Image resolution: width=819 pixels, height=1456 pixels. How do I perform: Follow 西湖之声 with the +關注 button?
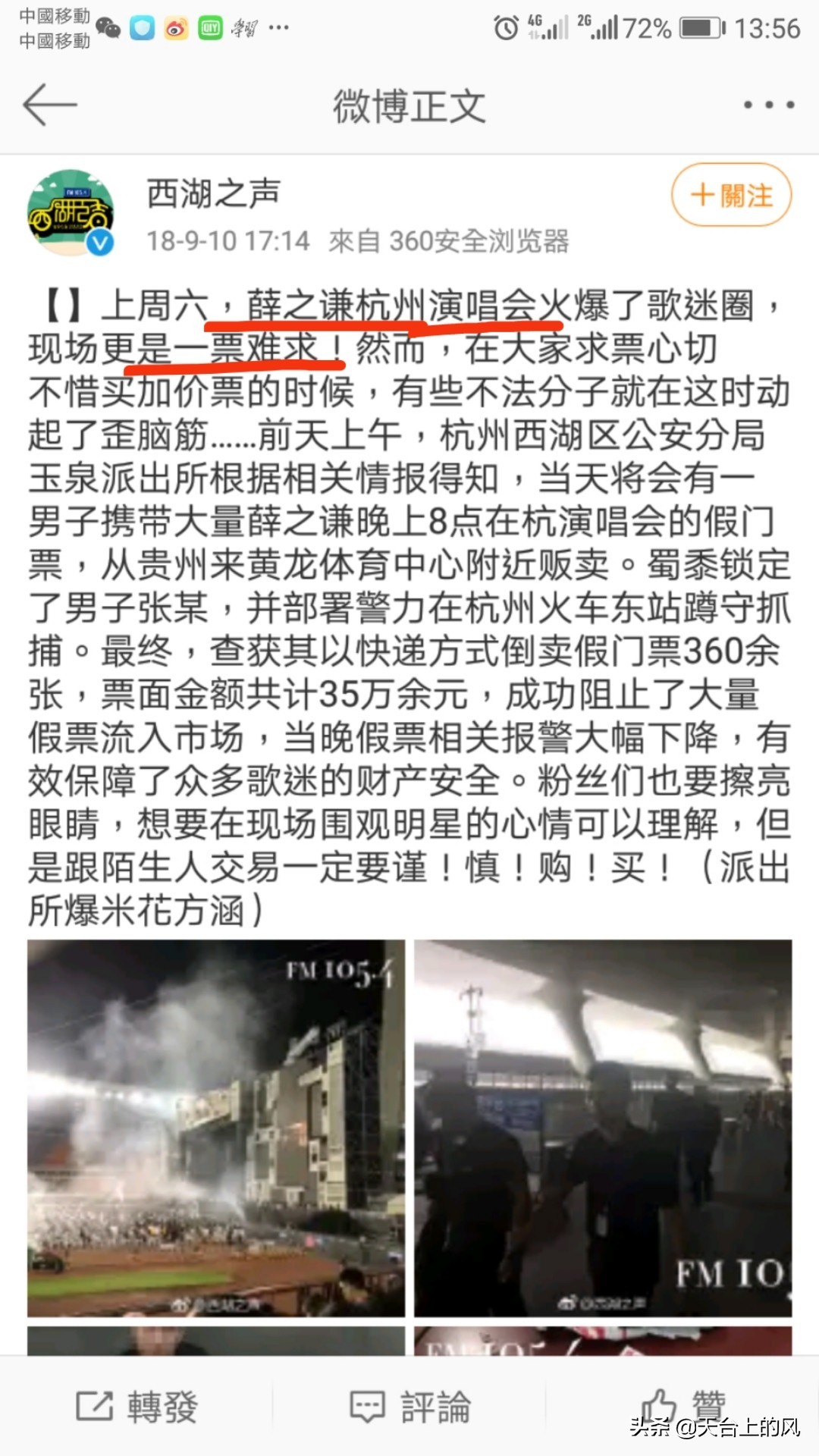tap(731, 195)
